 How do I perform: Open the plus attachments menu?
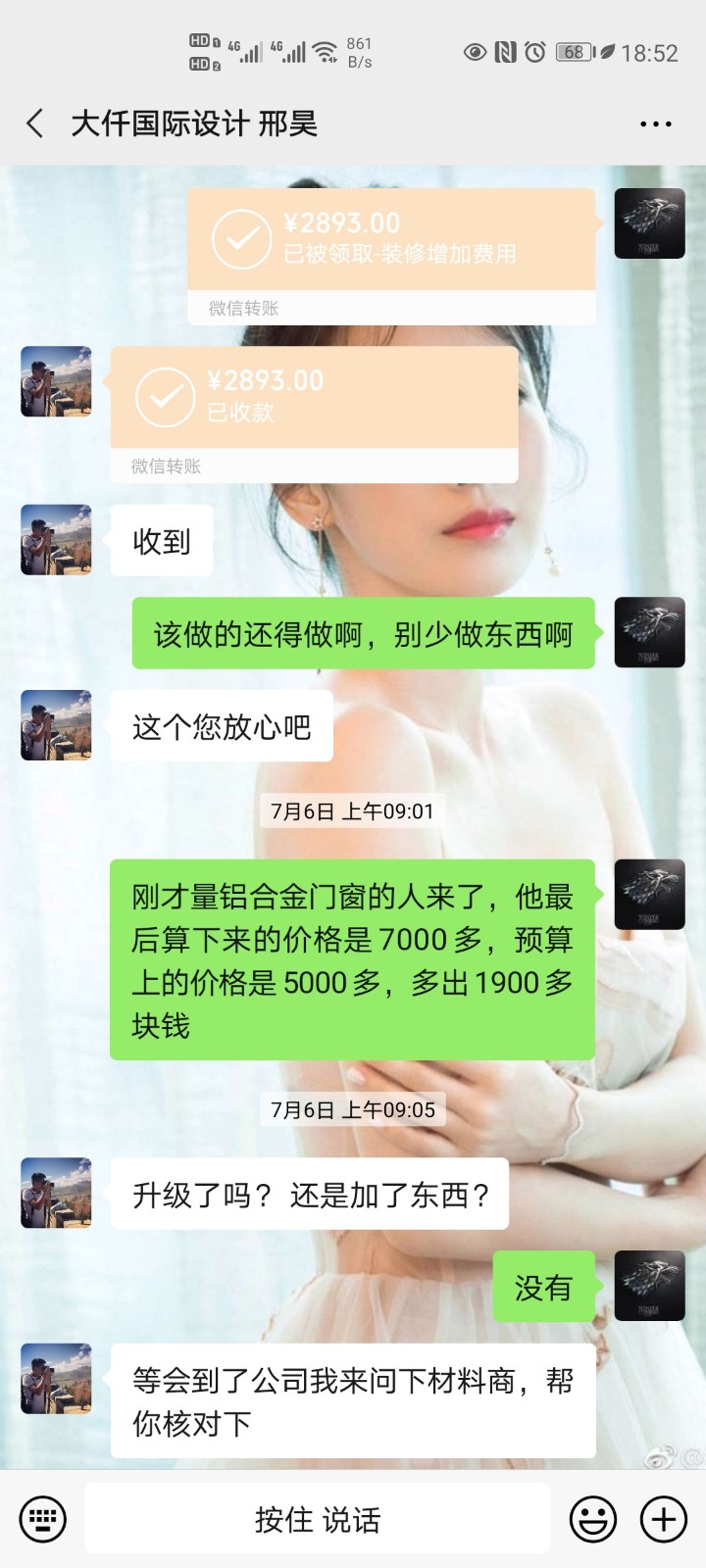pos(664,1519)
